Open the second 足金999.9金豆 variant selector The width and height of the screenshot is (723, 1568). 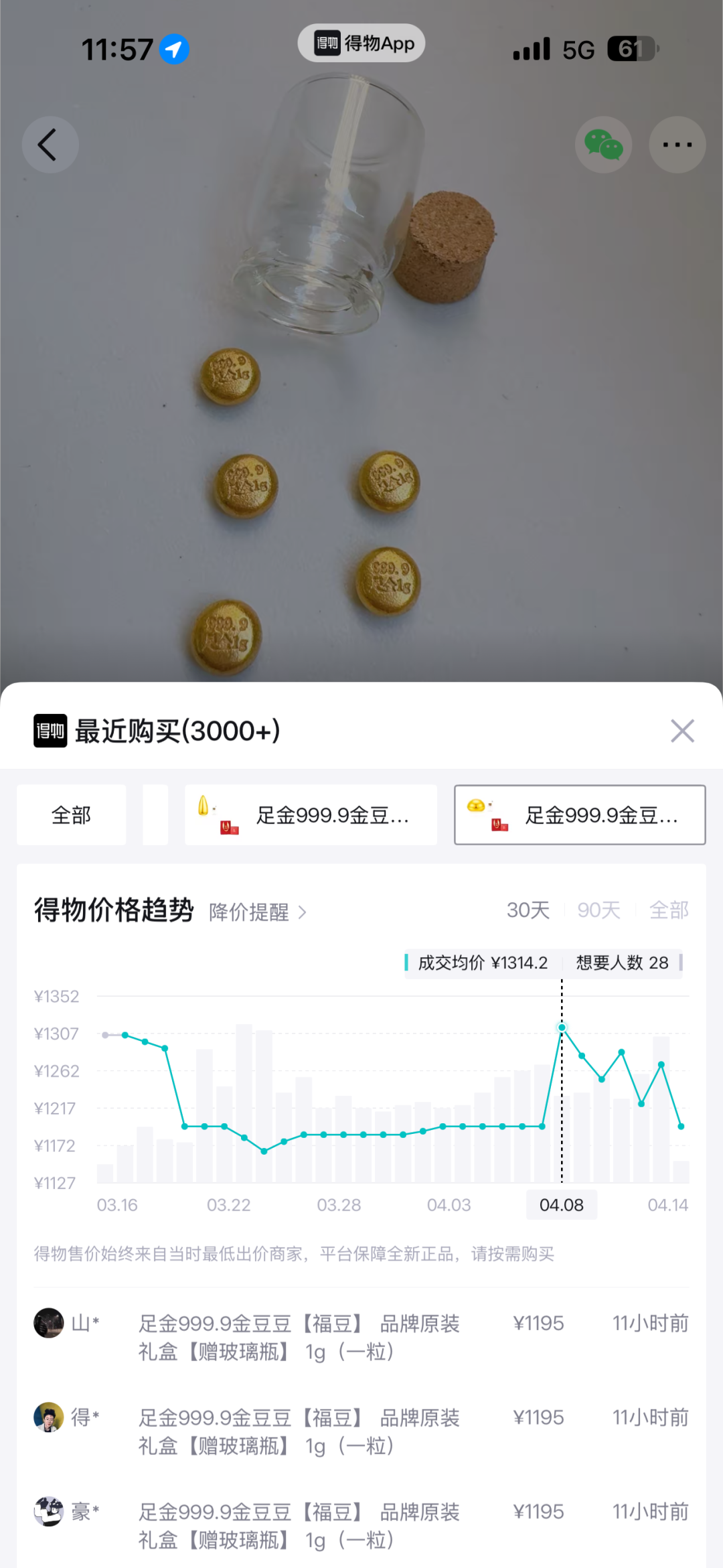click(x=579, y=814)
